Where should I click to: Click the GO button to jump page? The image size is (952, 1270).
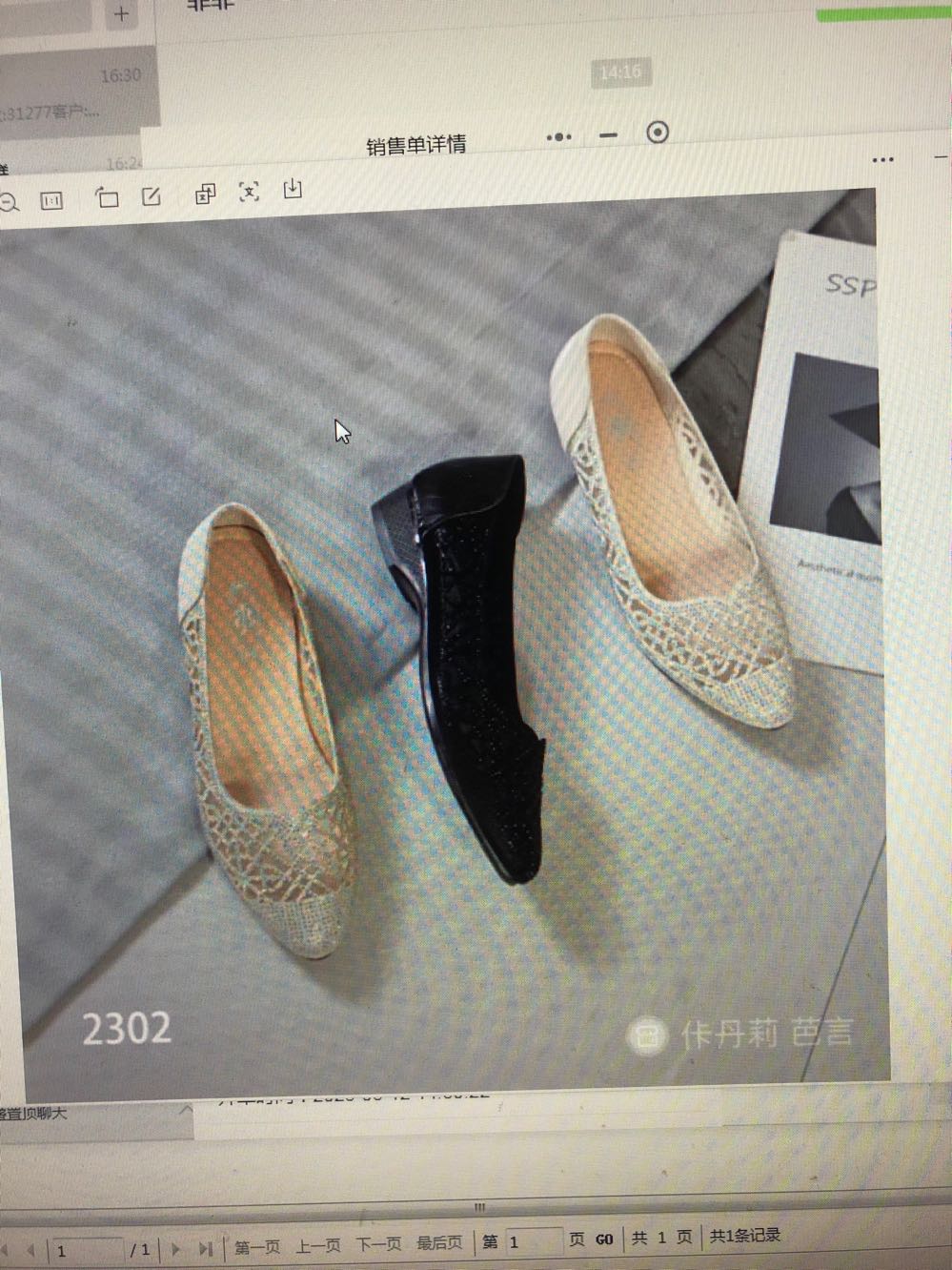(604, 1239)
